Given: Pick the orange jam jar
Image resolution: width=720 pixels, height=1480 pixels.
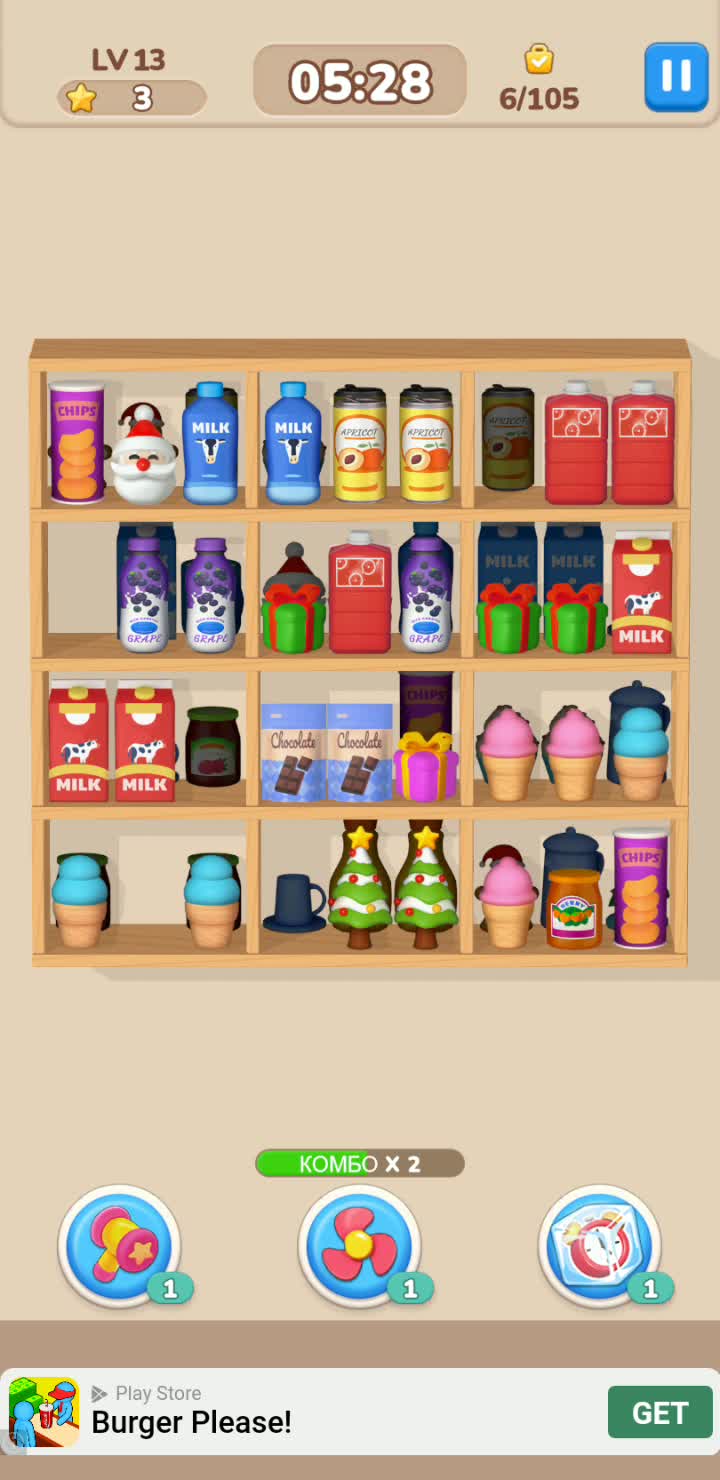Looking at the screenshot, I should coord(574,910).
